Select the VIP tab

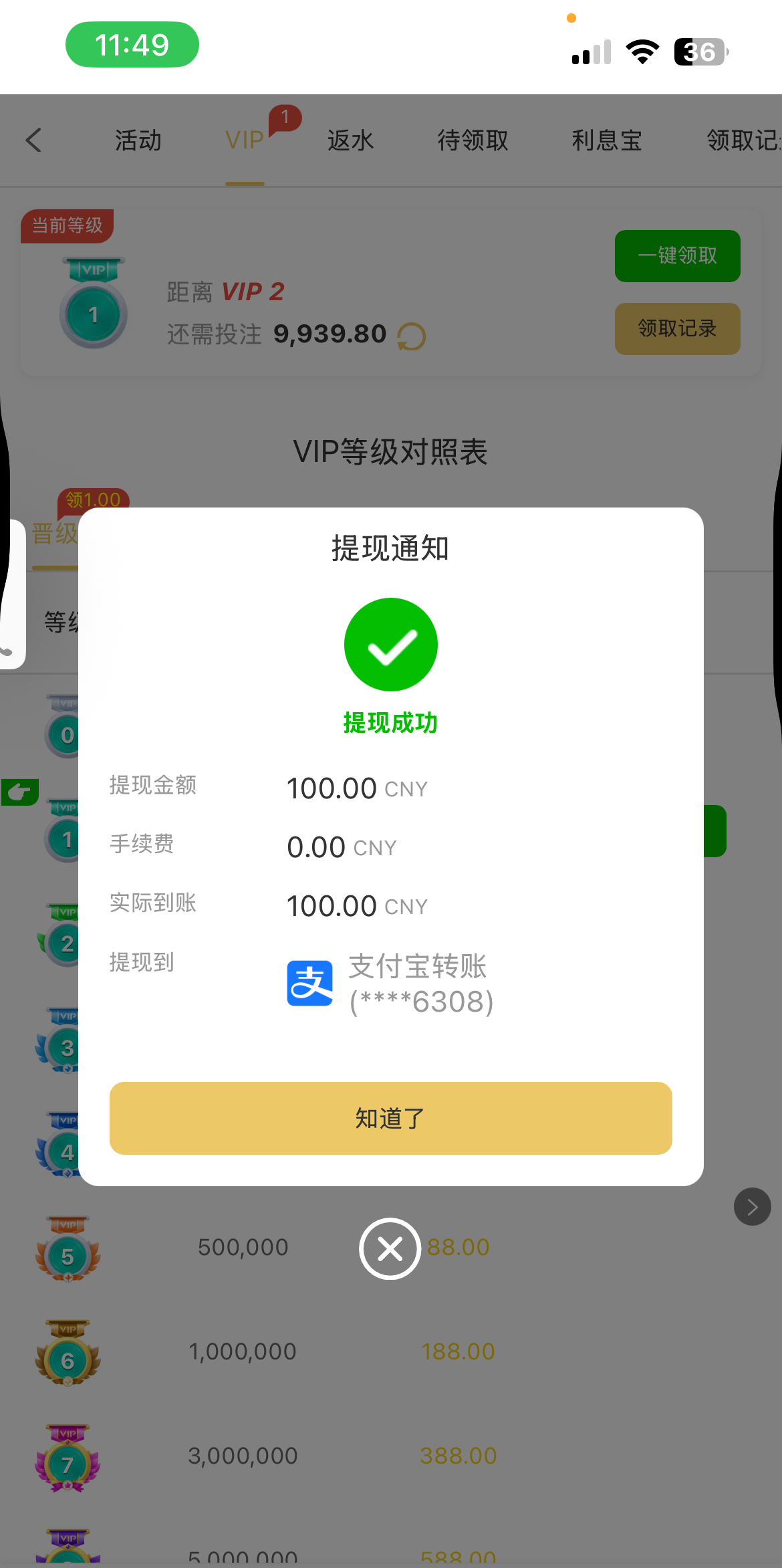(x=245, y=140)
